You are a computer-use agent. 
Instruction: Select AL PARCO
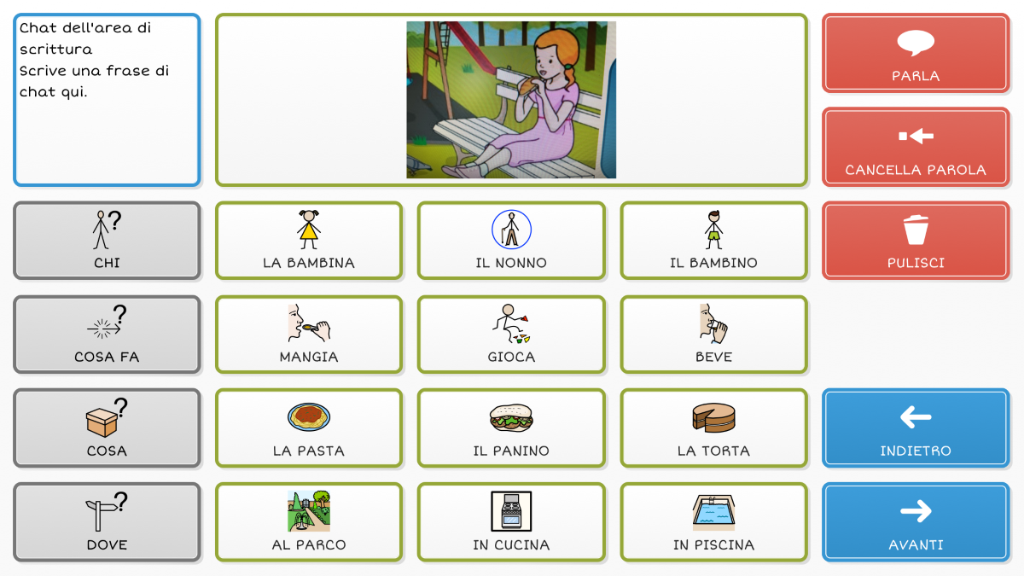point(309,521)
